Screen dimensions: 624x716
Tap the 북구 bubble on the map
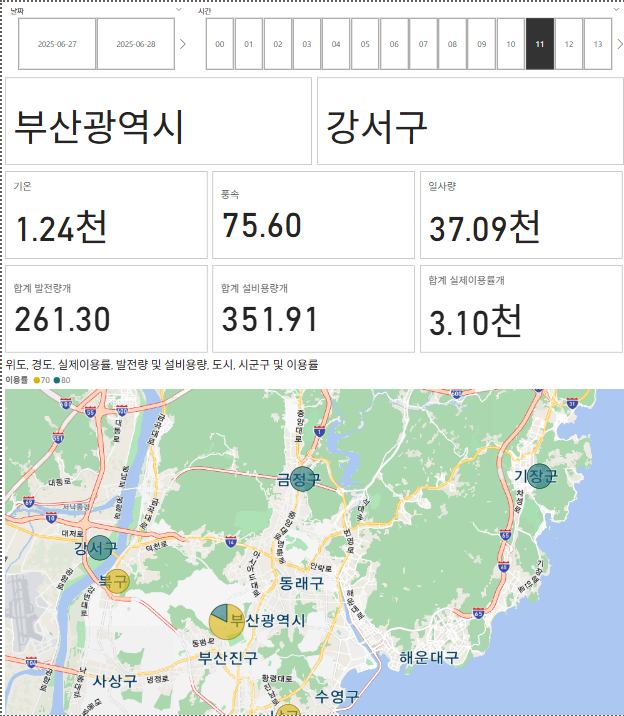117,581
